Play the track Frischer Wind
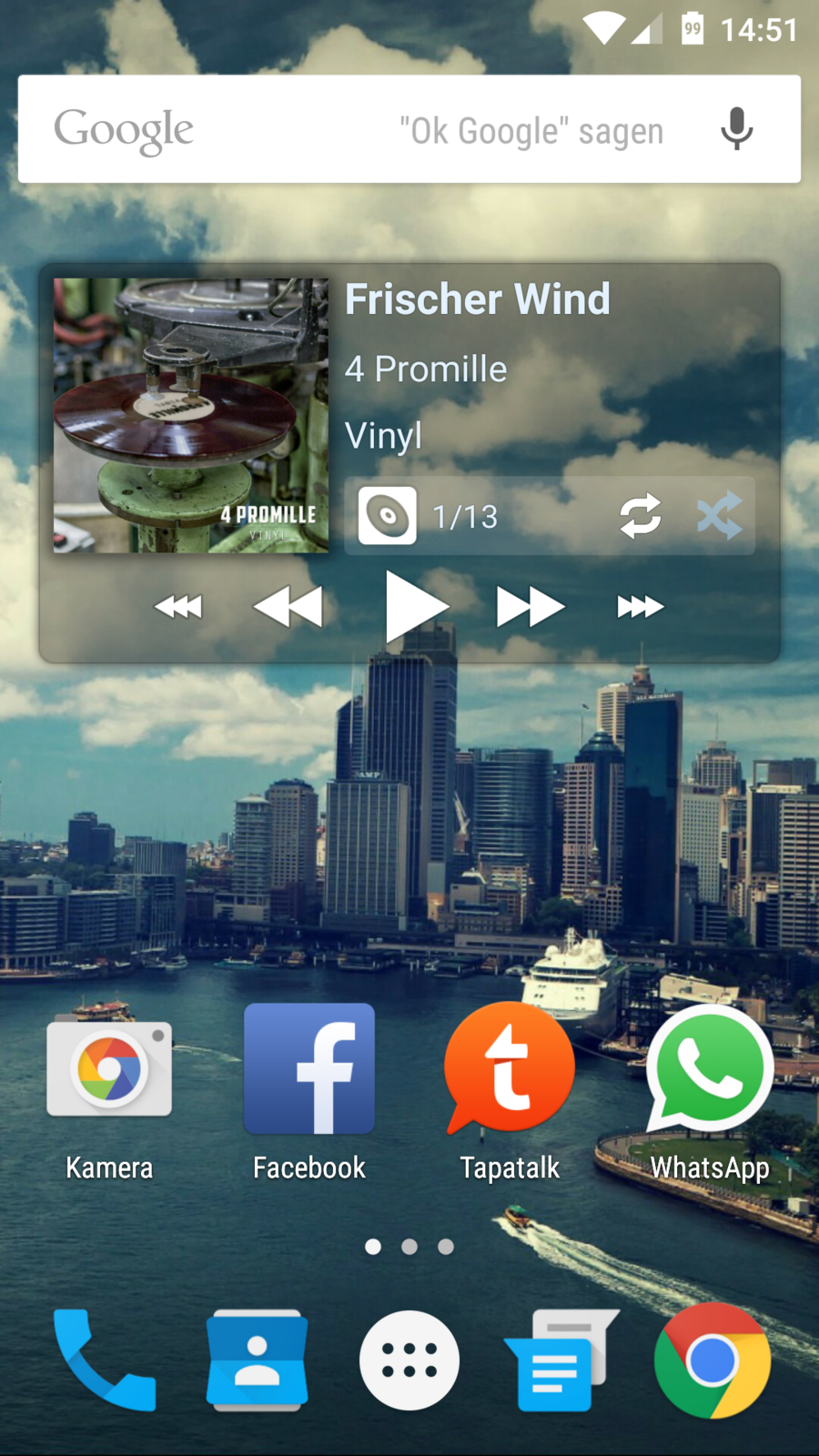Screen dimensions: 819x1456 pos(416,606)
